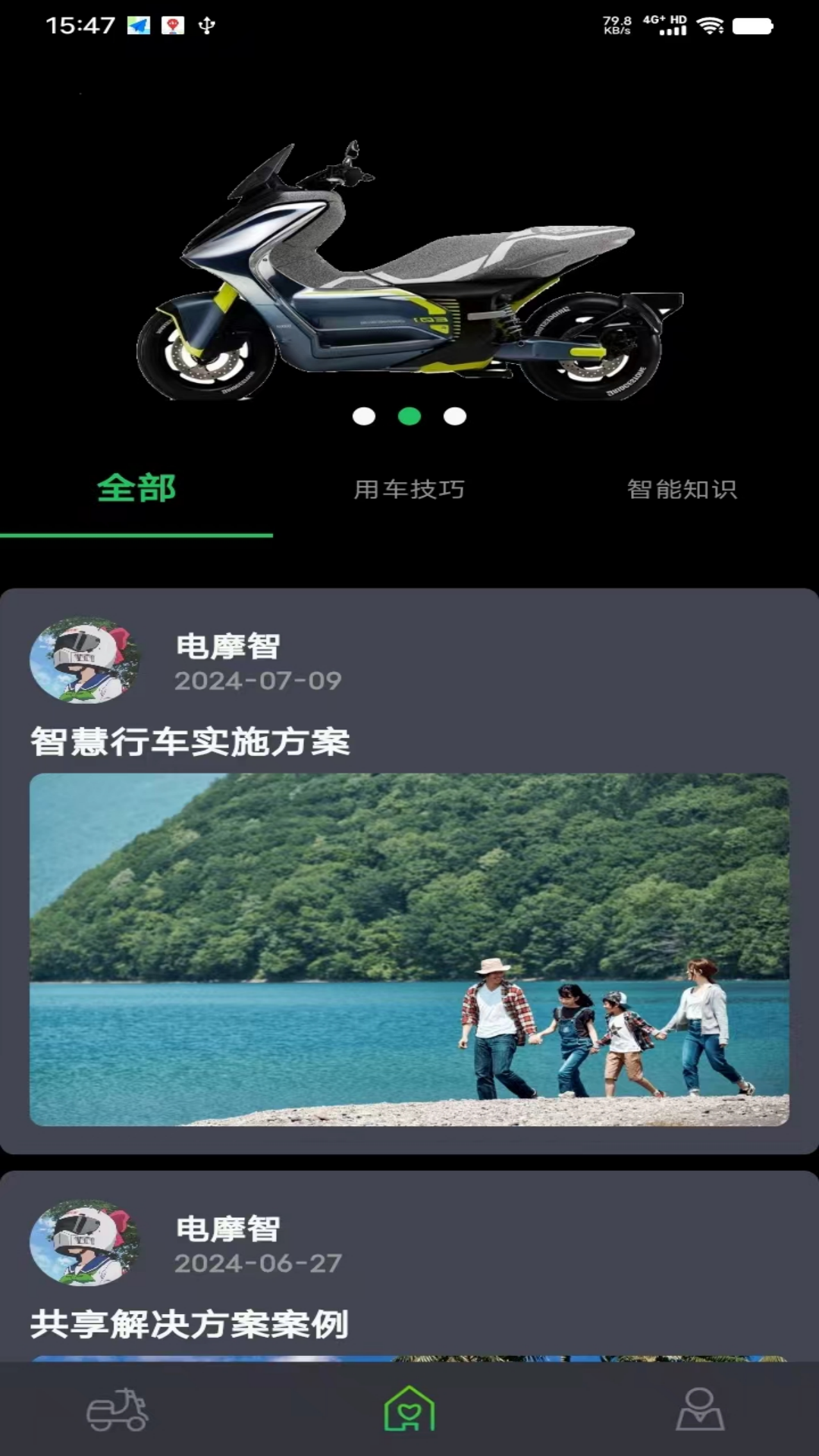Viewport: 819px width, 1456px height.
Task: Select the 全部 tab
Action: pyautogui.click(x=136, y=488)
